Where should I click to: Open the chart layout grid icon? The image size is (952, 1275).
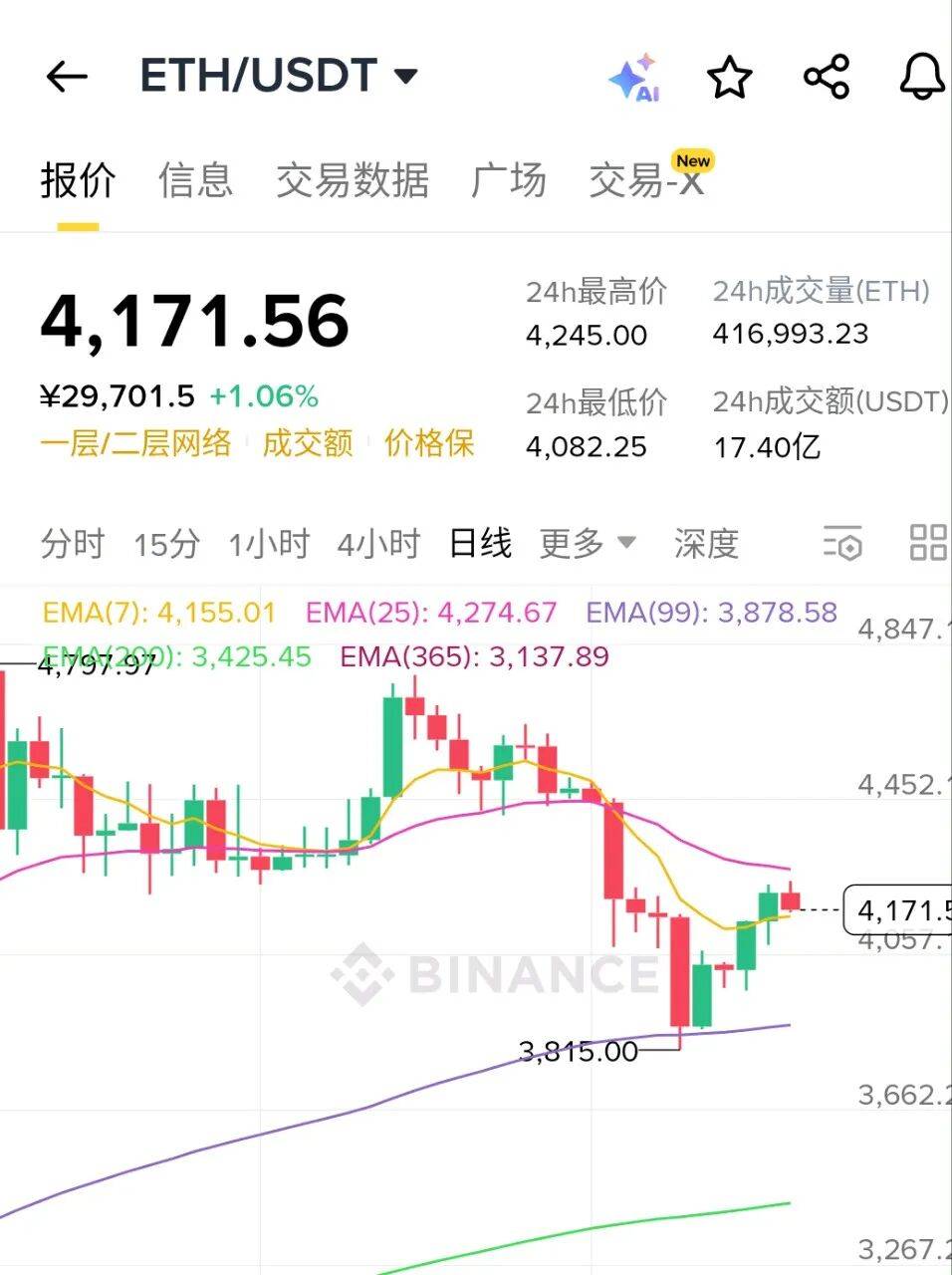tap(928, 544)
